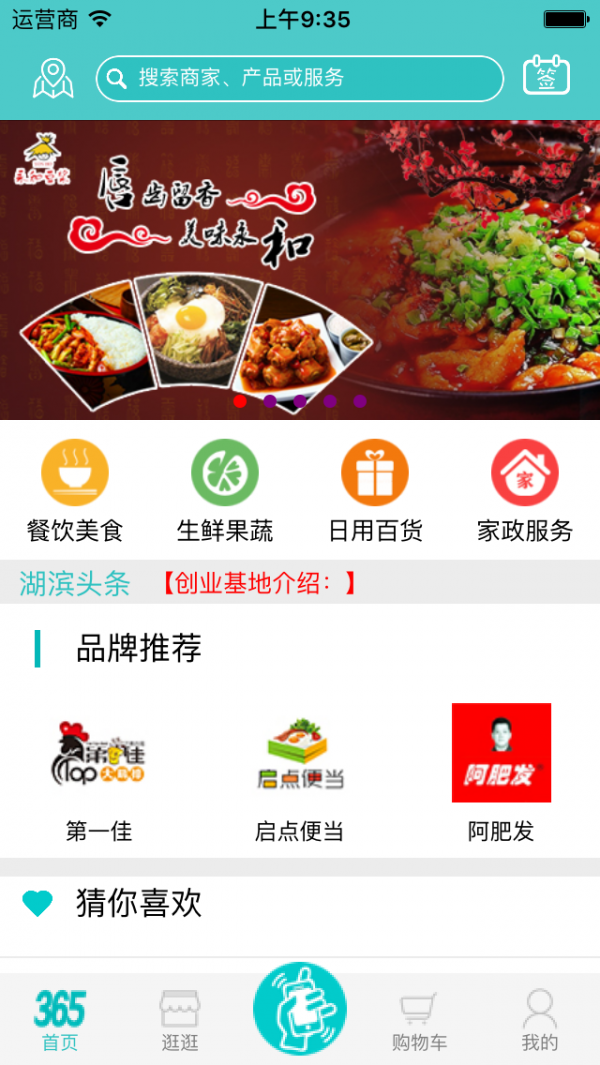Open the 家政服务 category
This screenshot has height=1065, width=600.
[x=525, y=492]
